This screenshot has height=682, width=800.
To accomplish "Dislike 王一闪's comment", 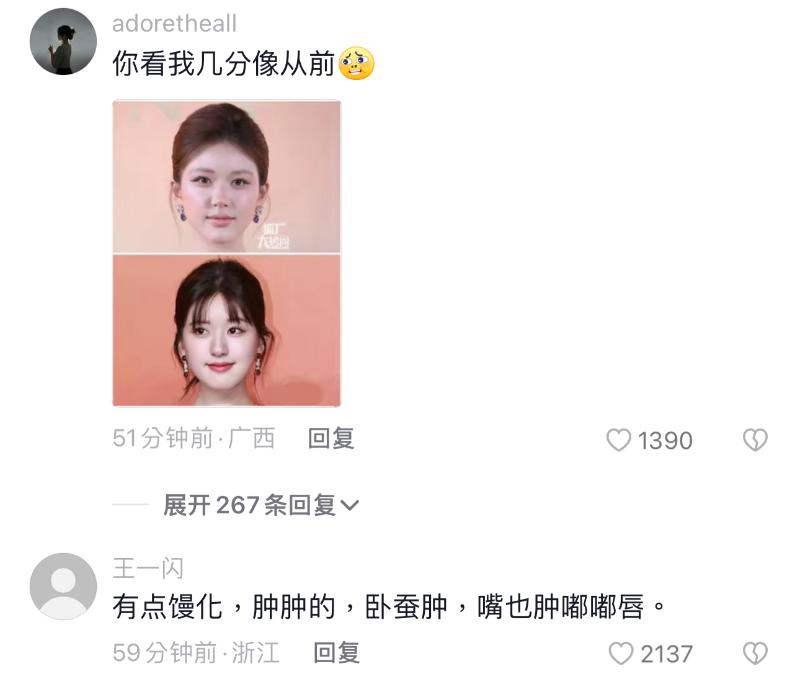I will (x=755, y=654).
